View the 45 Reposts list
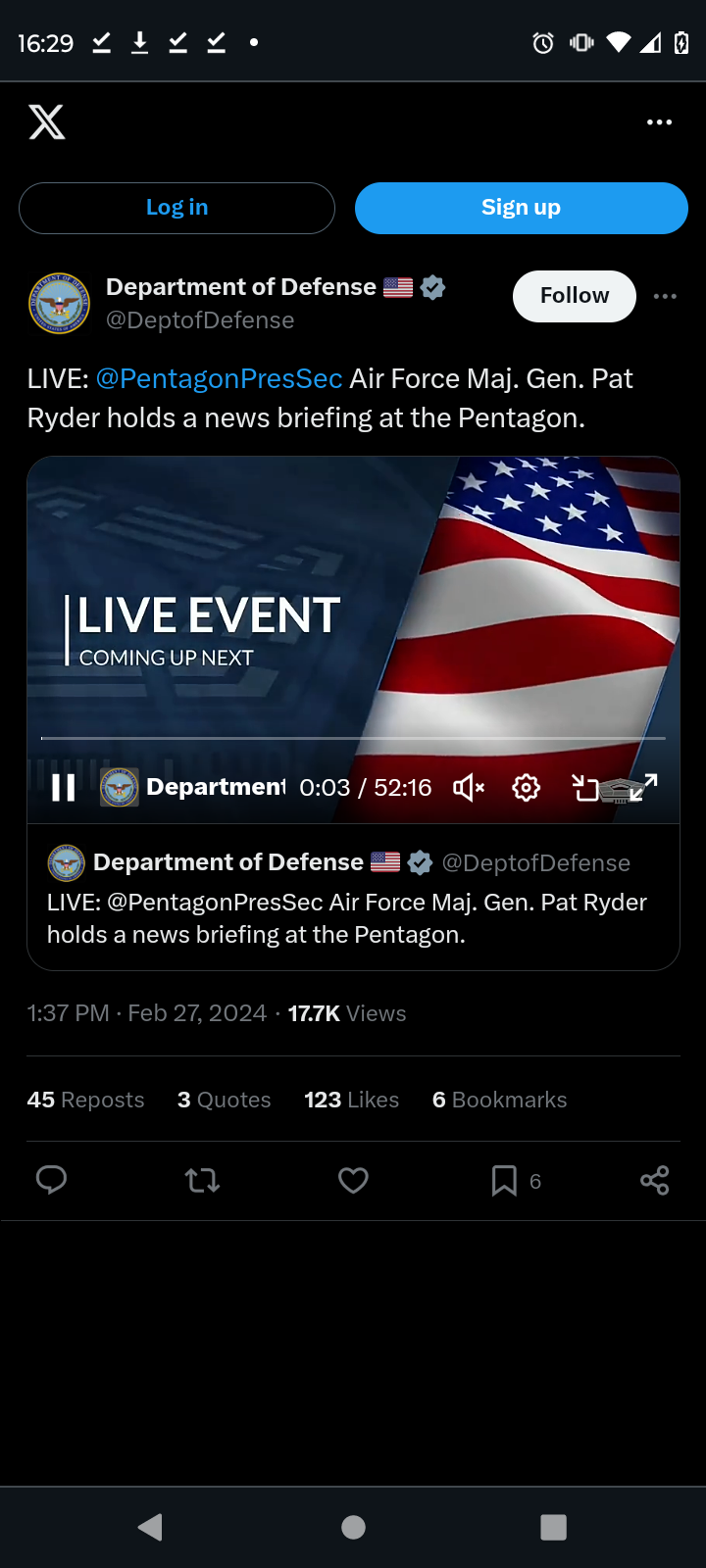The width and height of the screenshot is (706, 1568). (x=85, y=1100)
